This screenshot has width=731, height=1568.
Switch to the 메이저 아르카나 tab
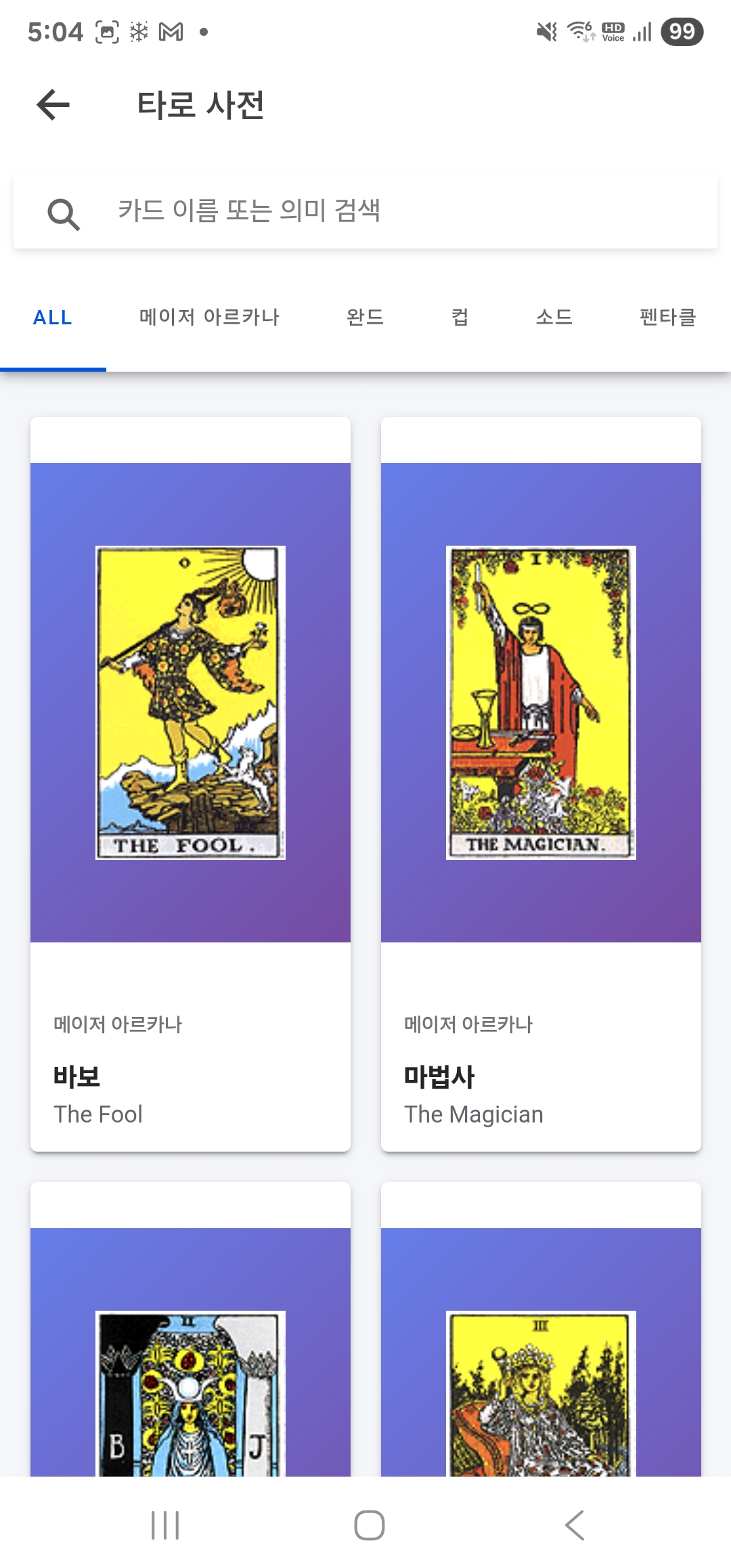tap(210, 317)
